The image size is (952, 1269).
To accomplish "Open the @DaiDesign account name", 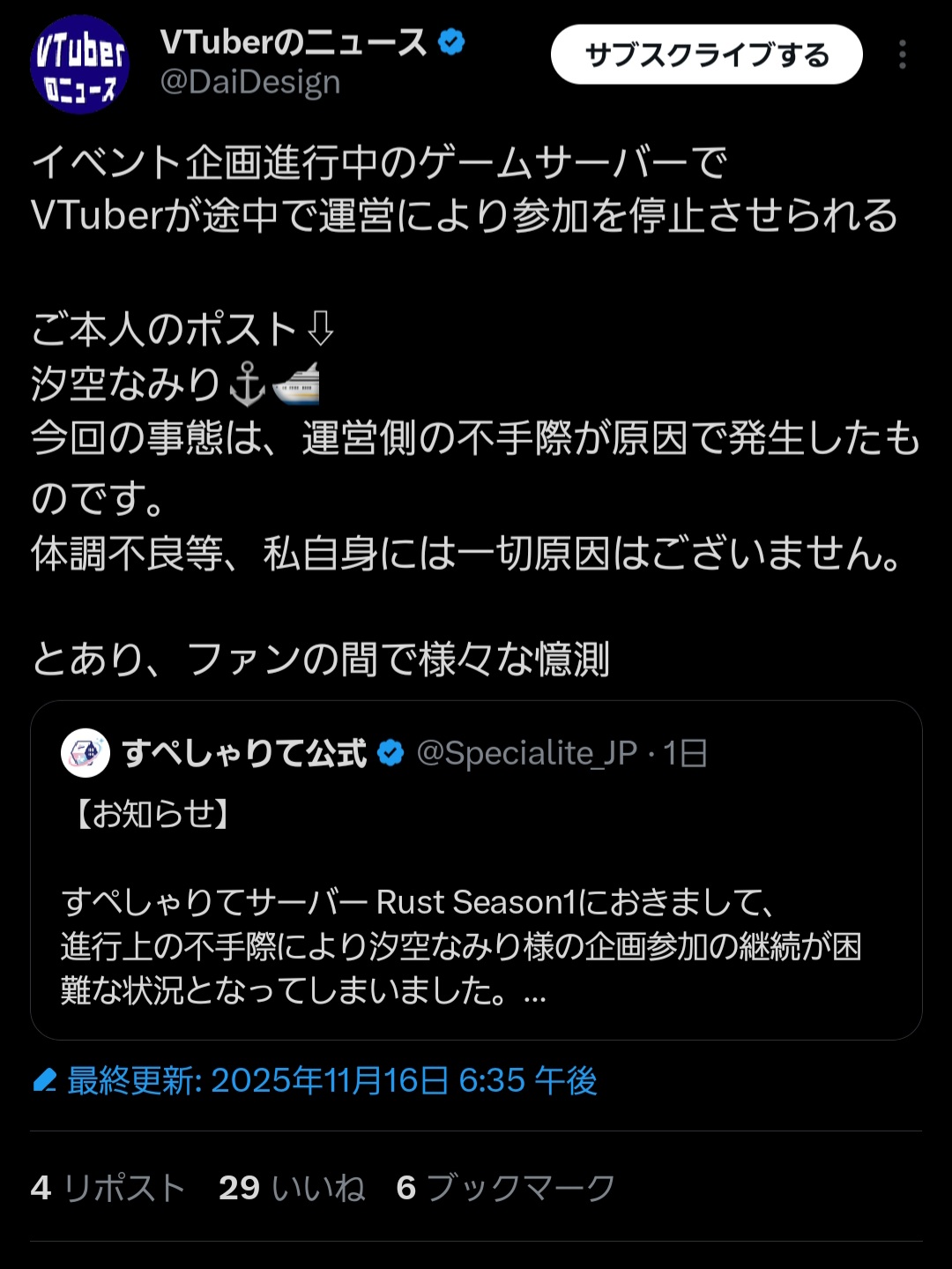I will tap(250, 82).
